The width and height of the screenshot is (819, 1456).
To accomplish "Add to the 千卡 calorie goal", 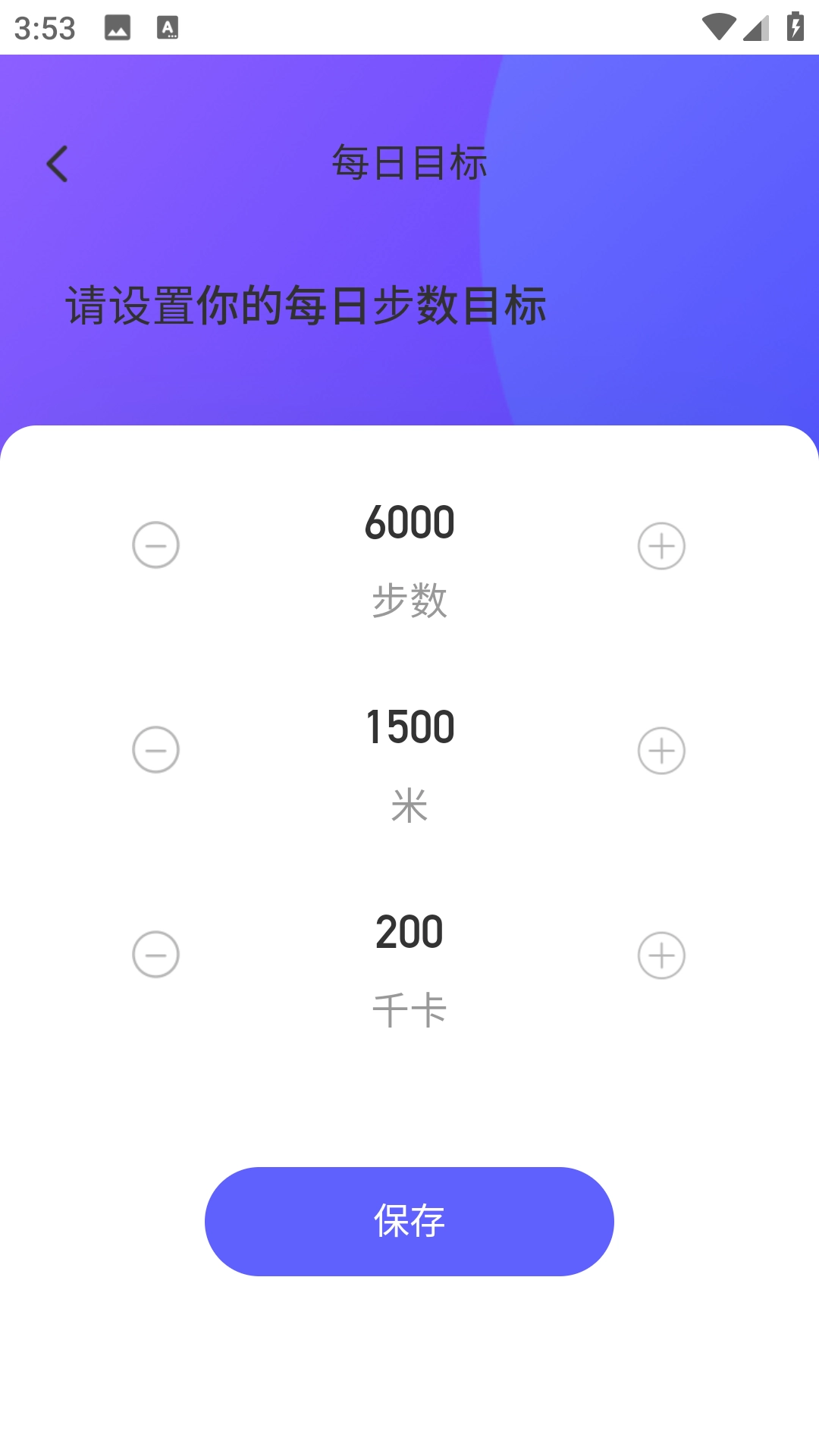I will click(661, 955).
